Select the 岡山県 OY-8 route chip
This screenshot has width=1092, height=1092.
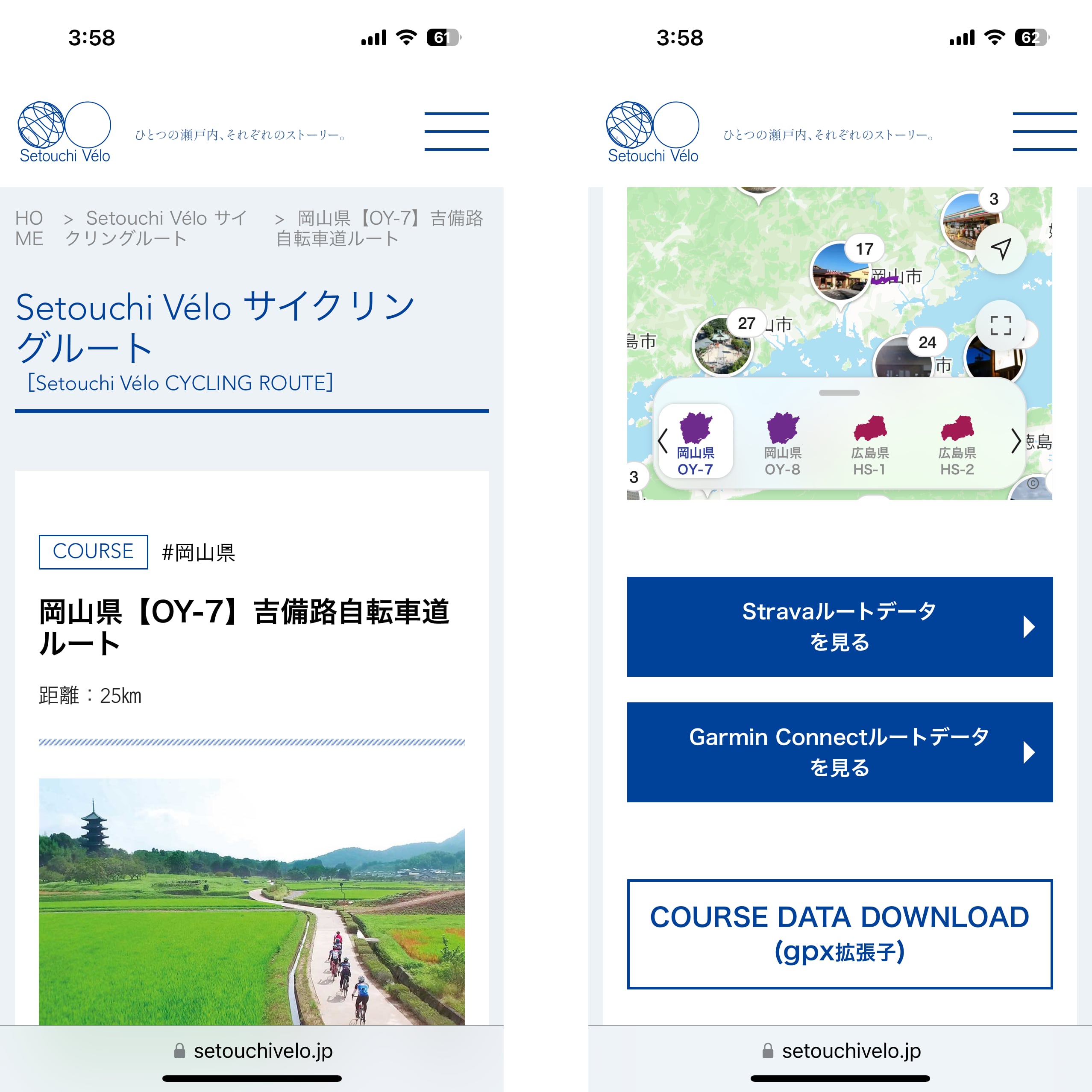[x=783, y=443]
